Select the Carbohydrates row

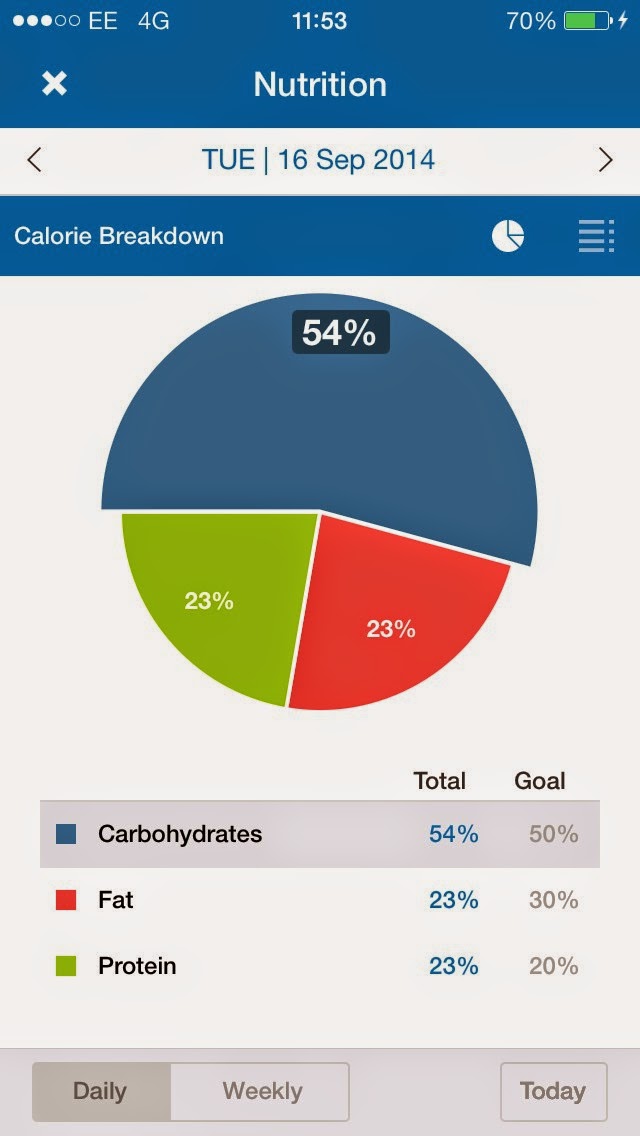[x=319, y=834]
